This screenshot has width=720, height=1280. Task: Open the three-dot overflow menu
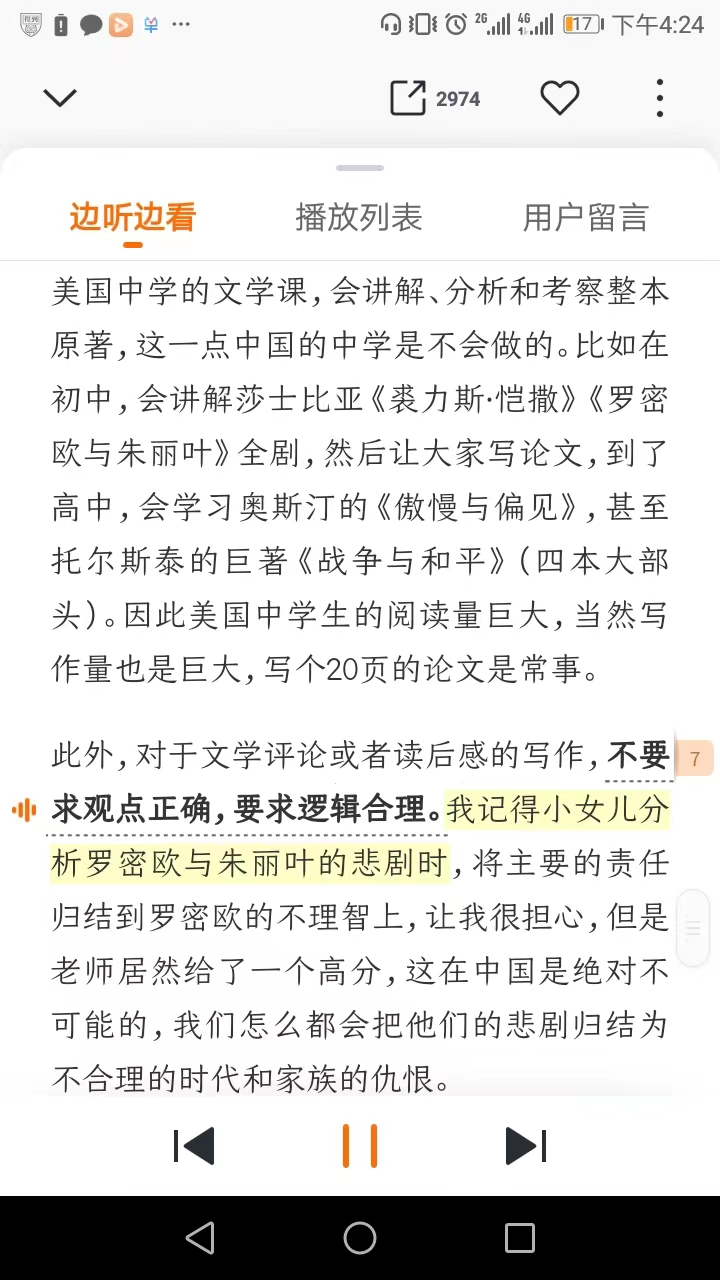point(659,97)
